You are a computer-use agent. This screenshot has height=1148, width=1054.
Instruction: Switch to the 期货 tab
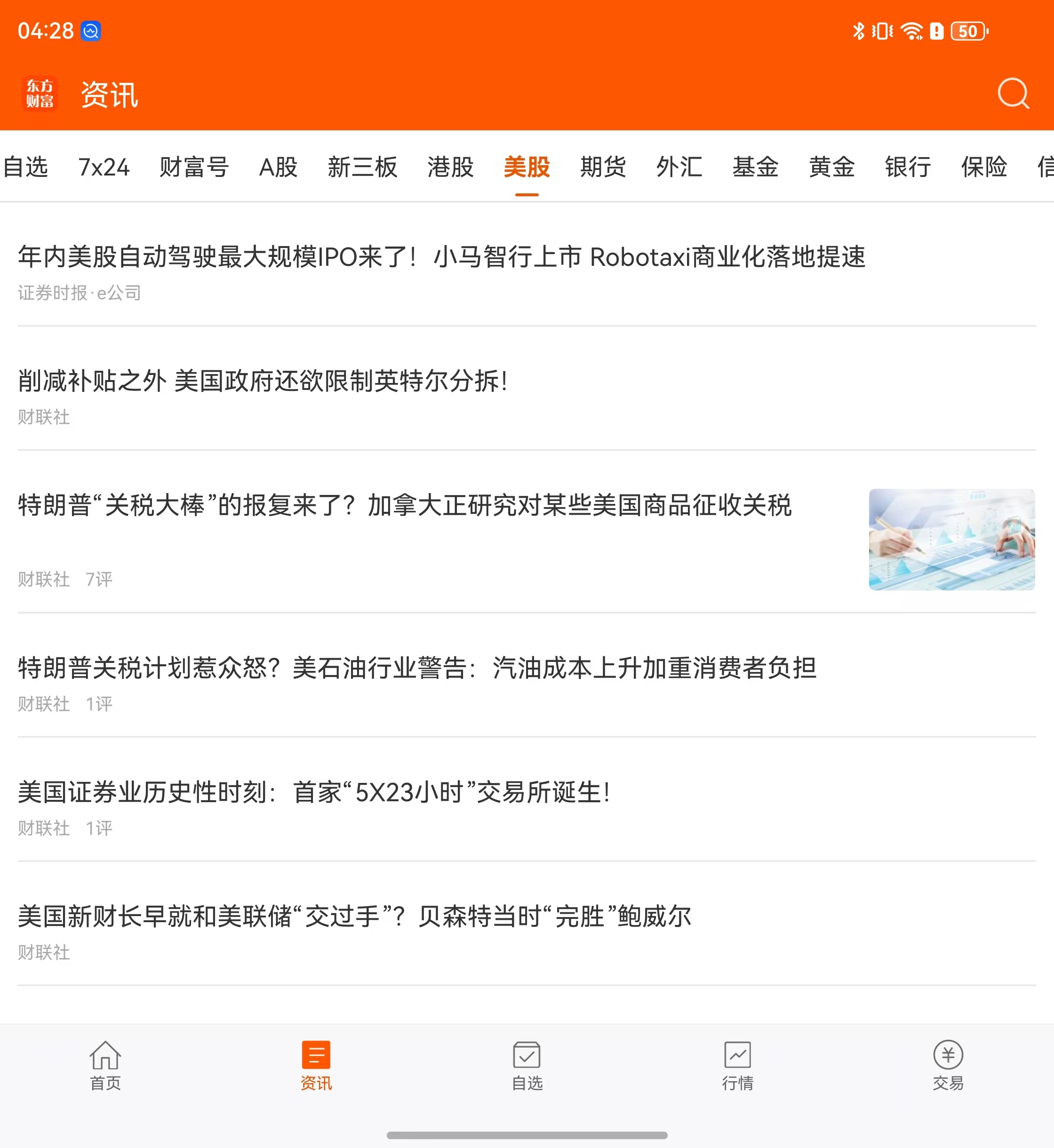pyautogui.click(x=603, y=167)
